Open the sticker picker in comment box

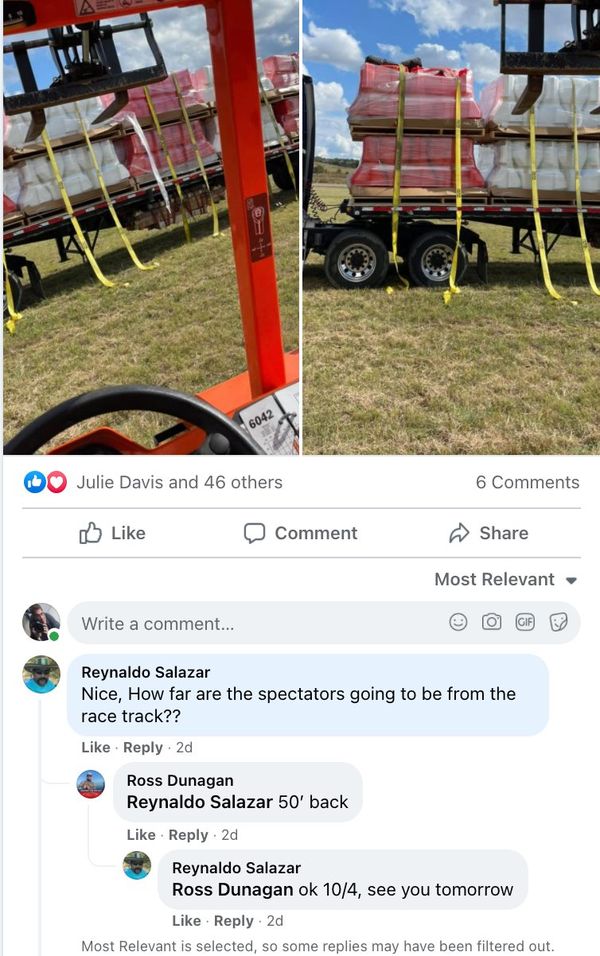click(559, 622)
